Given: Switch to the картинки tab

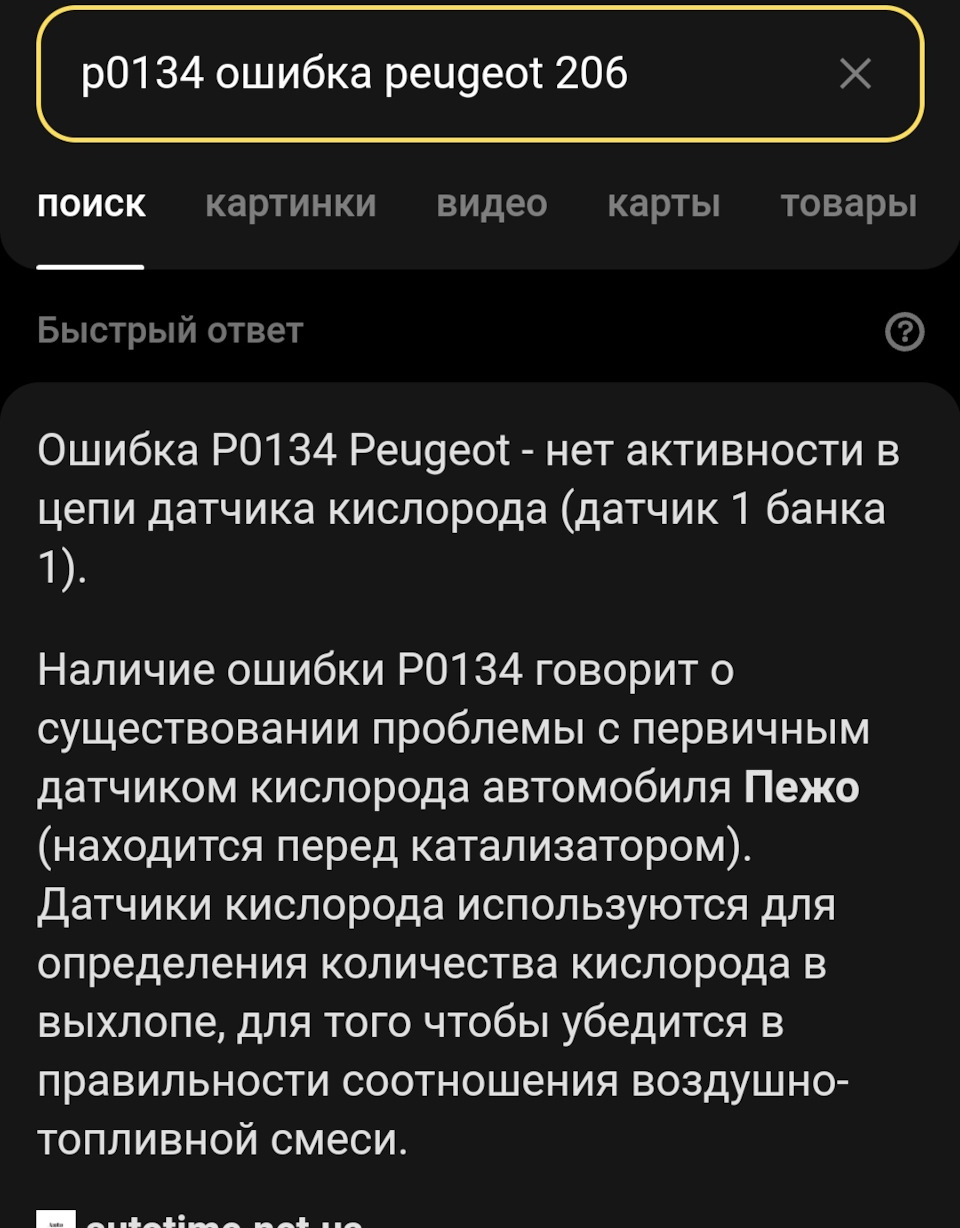Looking at the screenshot, I should pos(290,204).
